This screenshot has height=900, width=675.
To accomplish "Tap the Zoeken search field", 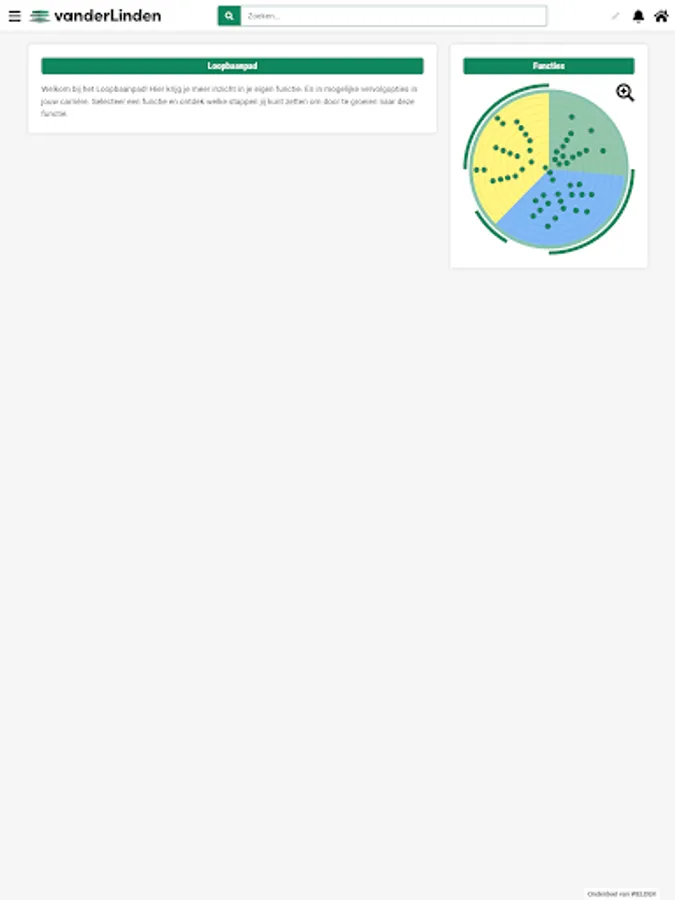I will [x=393, y=16].
